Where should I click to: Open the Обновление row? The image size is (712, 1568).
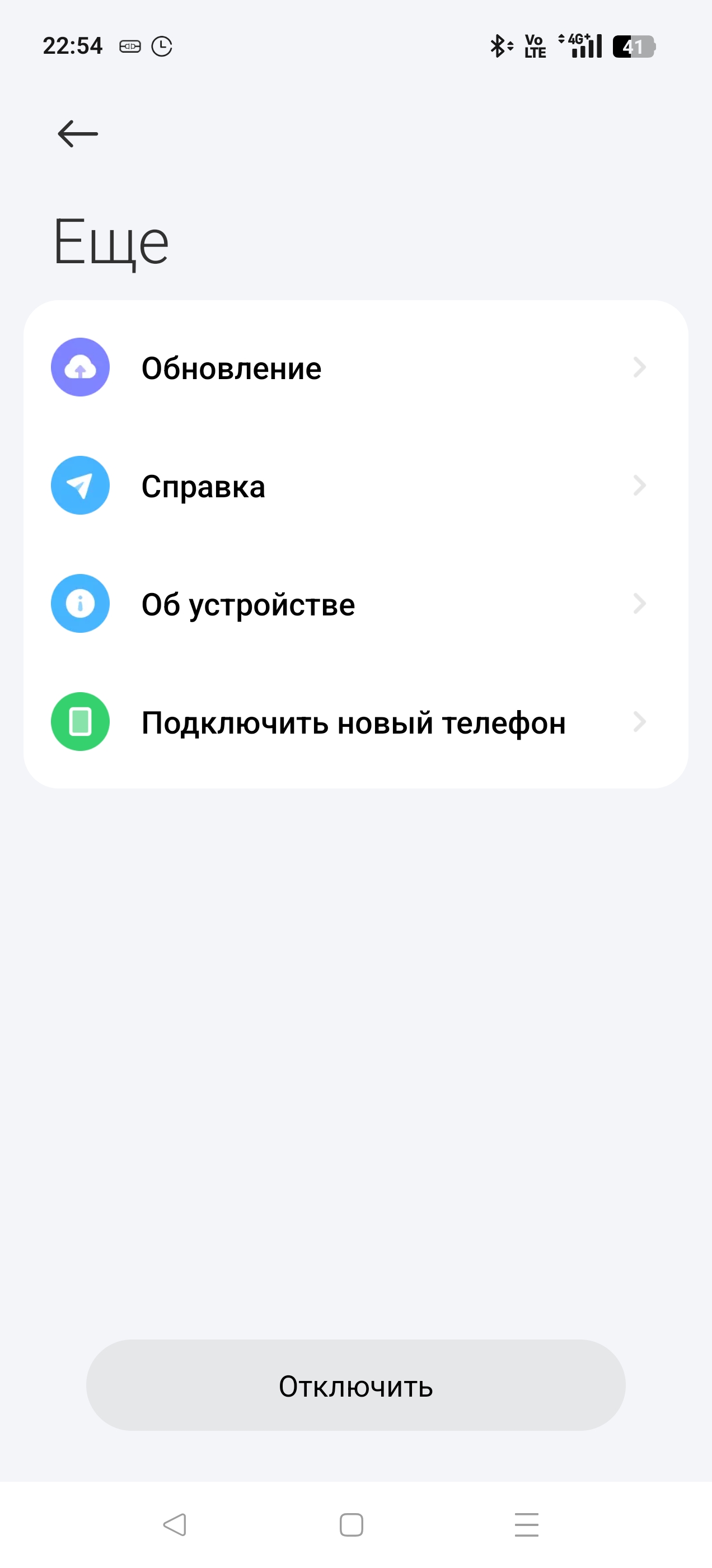pos(356,368)
